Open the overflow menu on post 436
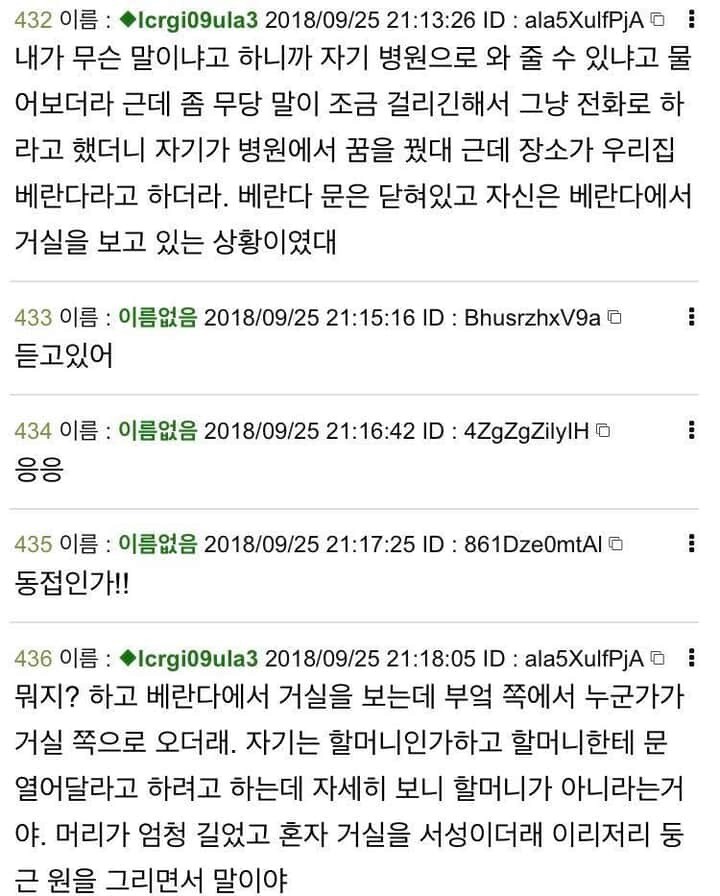The width and height of the screenshot is (720, 896). pos(693,657)
